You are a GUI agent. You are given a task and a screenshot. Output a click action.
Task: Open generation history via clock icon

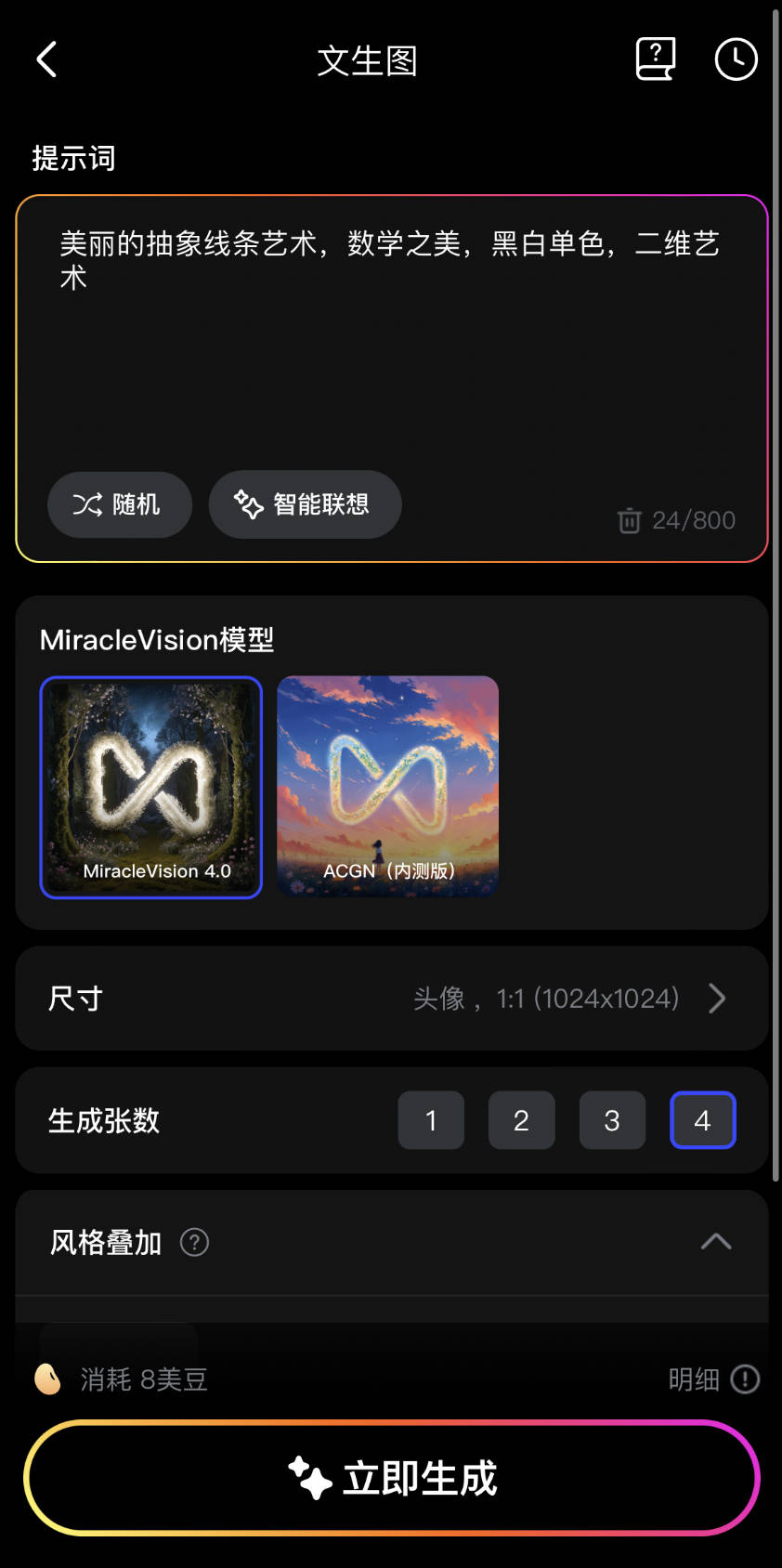click(x=735, y=59)
